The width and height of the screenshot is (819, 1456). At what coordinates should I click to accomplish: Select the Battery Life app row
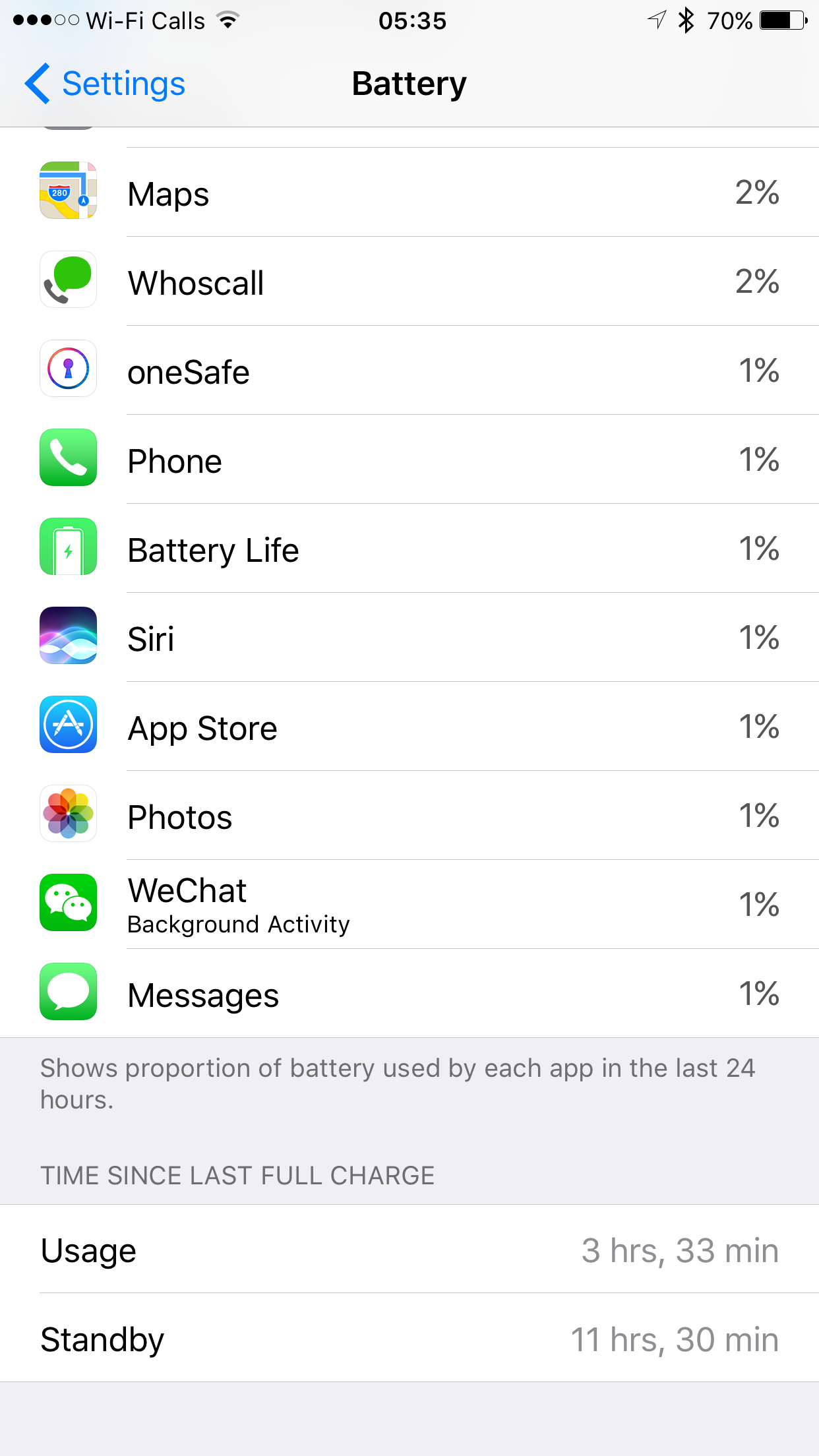tap(409, 549)
